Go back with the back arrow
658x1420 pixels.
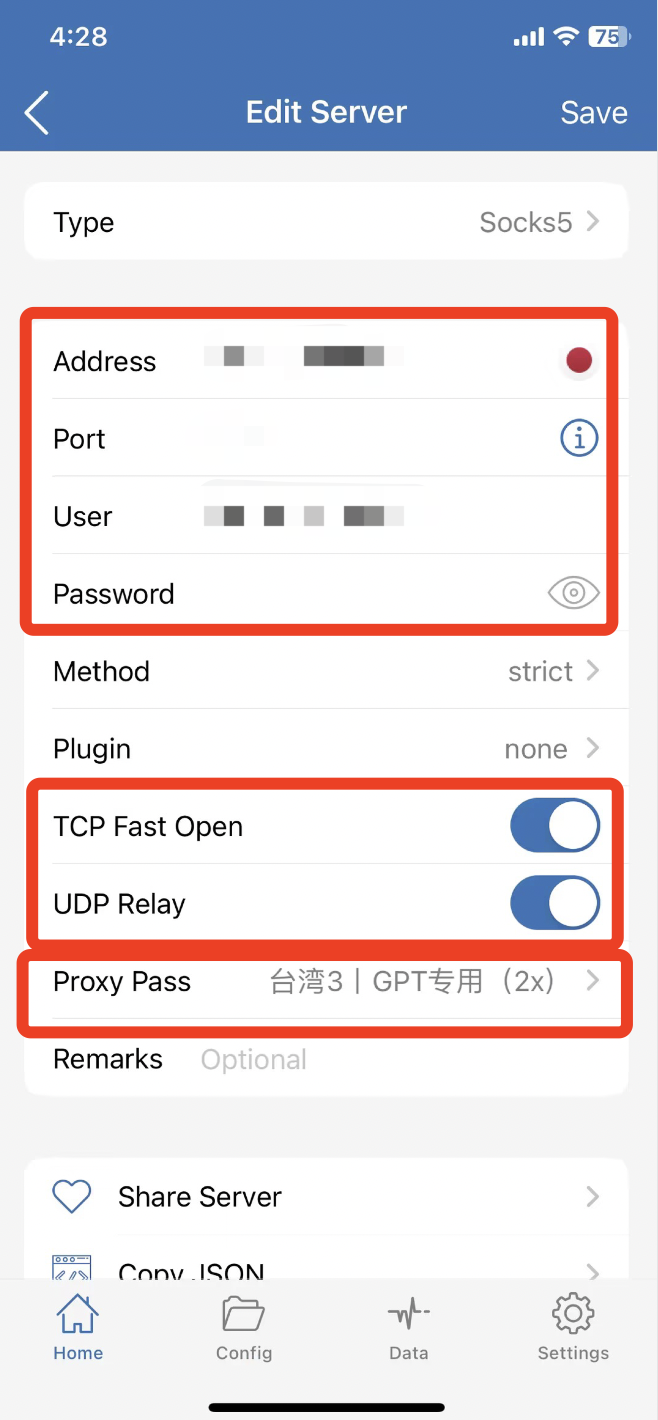click(37, 112)
